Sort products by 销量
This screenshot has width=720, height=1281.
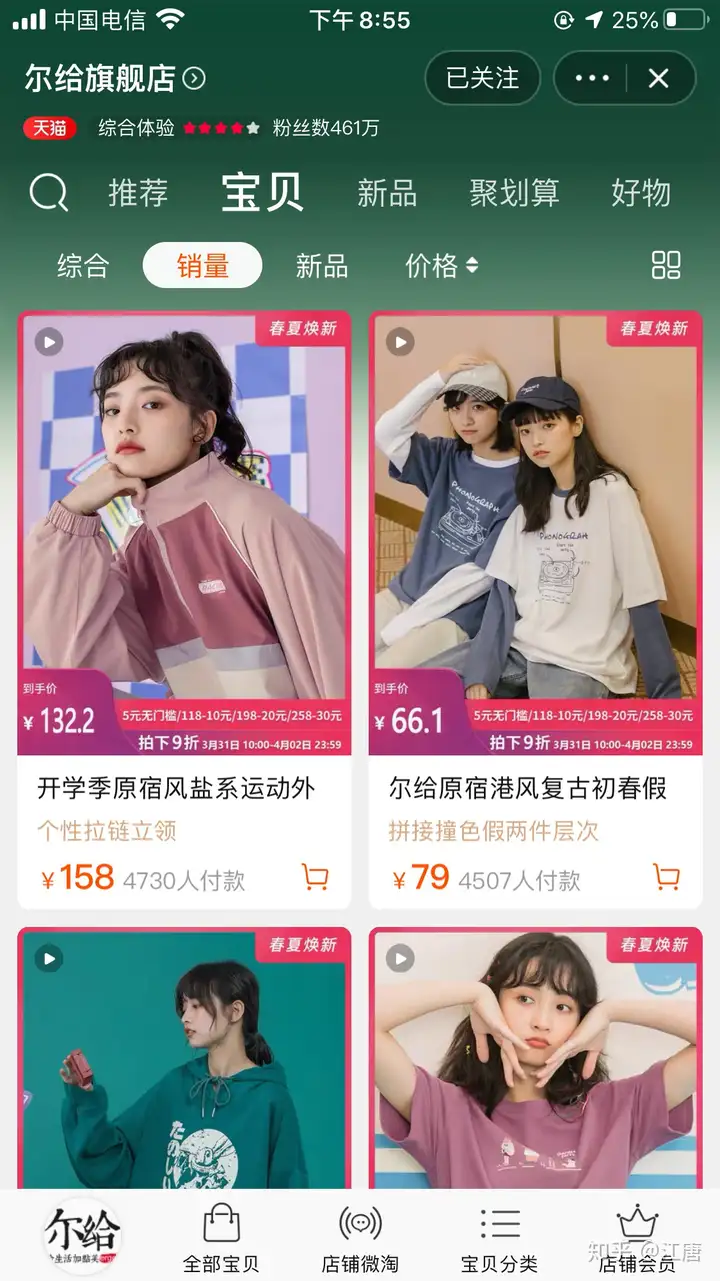tap(203, 266)
